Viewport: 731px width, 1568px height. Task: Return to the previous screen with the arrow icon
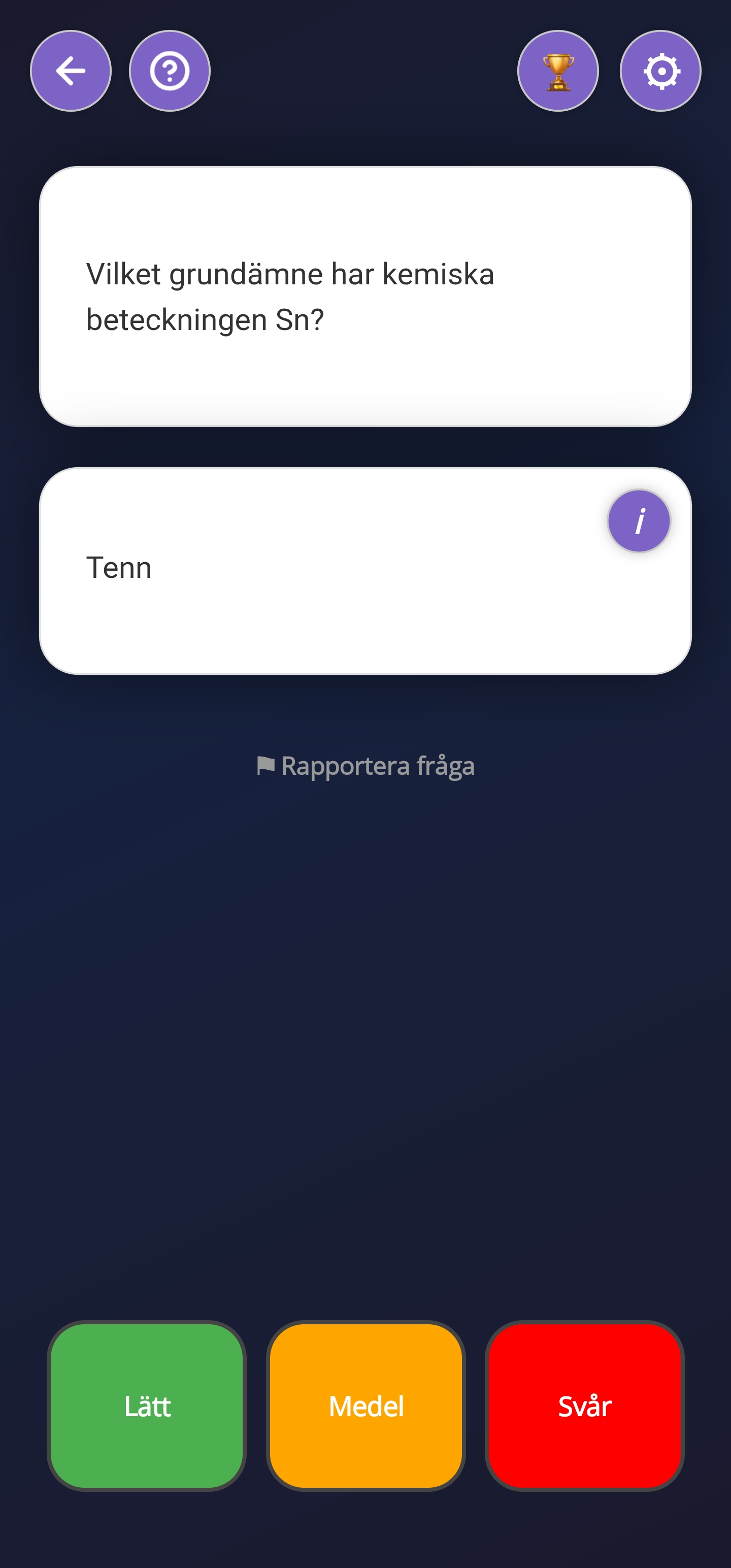[71, 71]
